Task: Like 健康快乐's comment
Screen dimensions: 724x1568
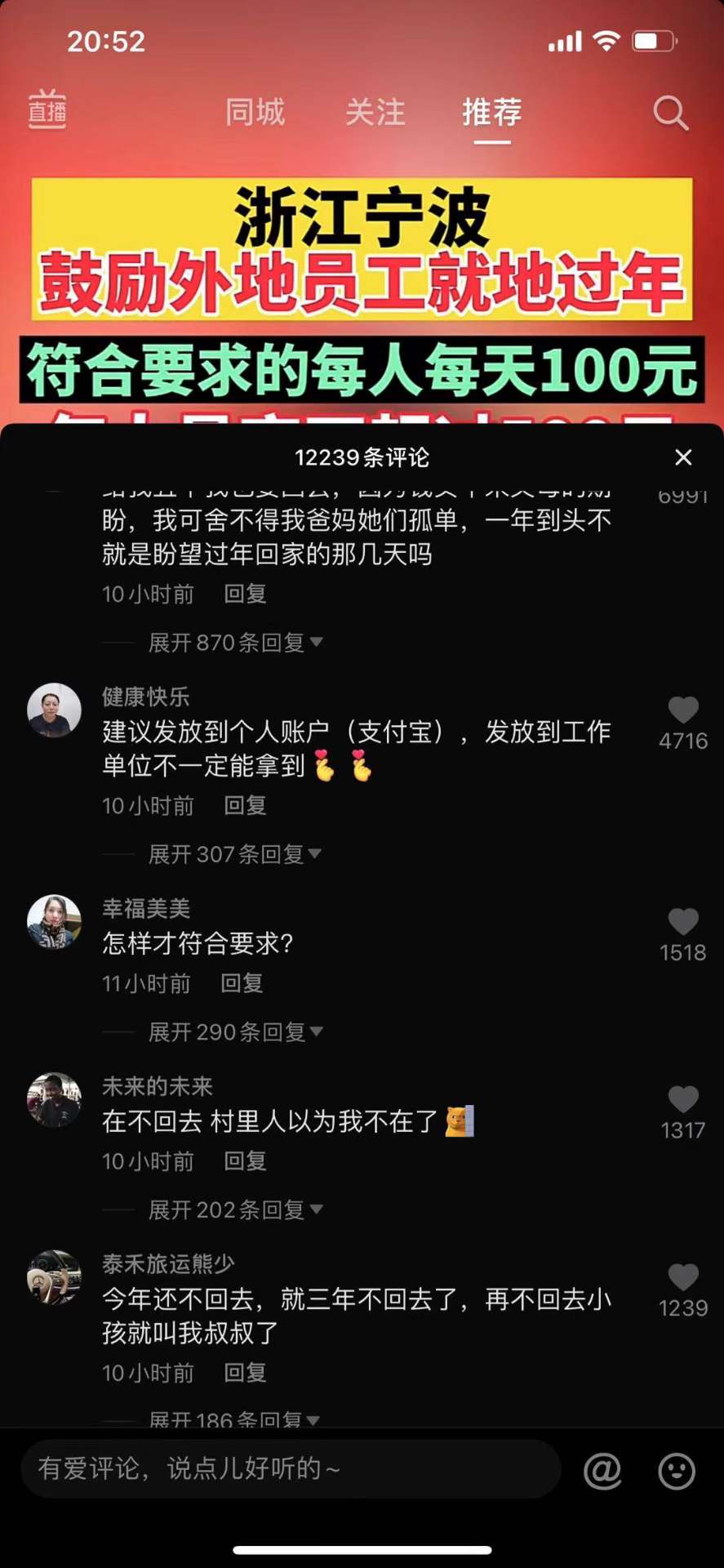Action: pos(683,710)
